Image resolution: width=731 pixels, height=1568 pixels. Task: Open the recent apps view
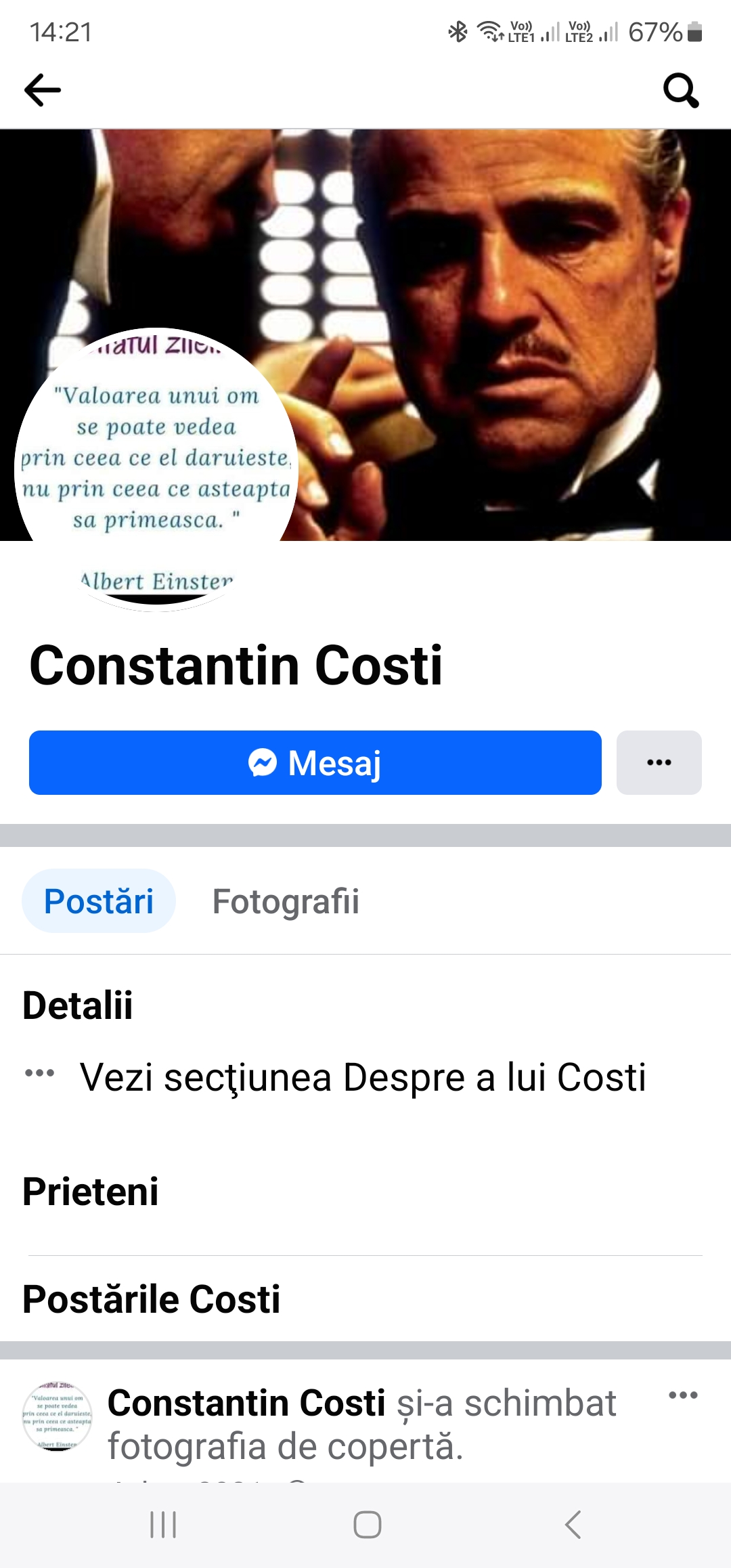point(163,1525)
